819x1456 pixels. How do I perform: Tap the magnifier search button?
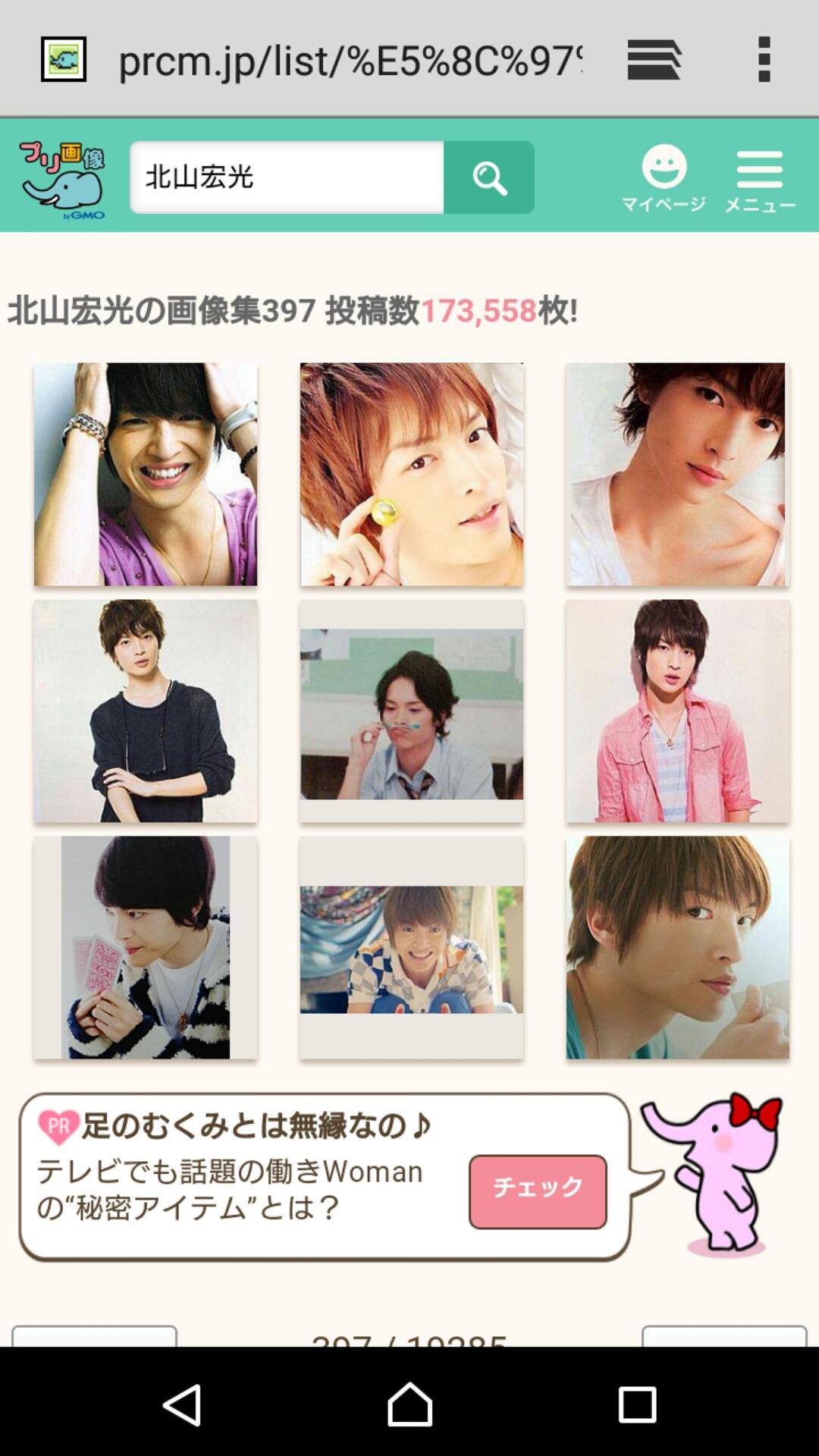point(489,177)
